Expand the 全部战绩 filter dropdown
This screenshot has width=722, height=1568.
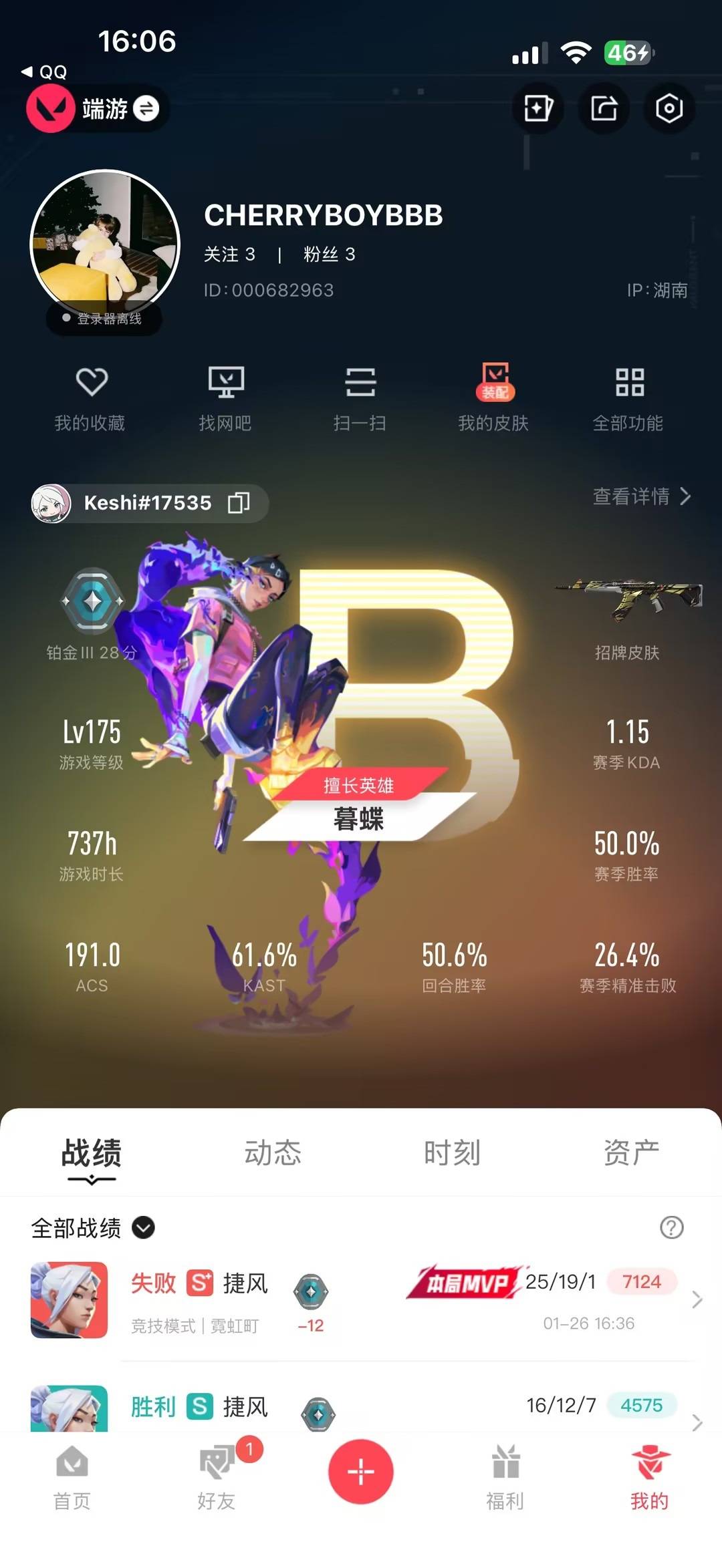(143, 1227)
